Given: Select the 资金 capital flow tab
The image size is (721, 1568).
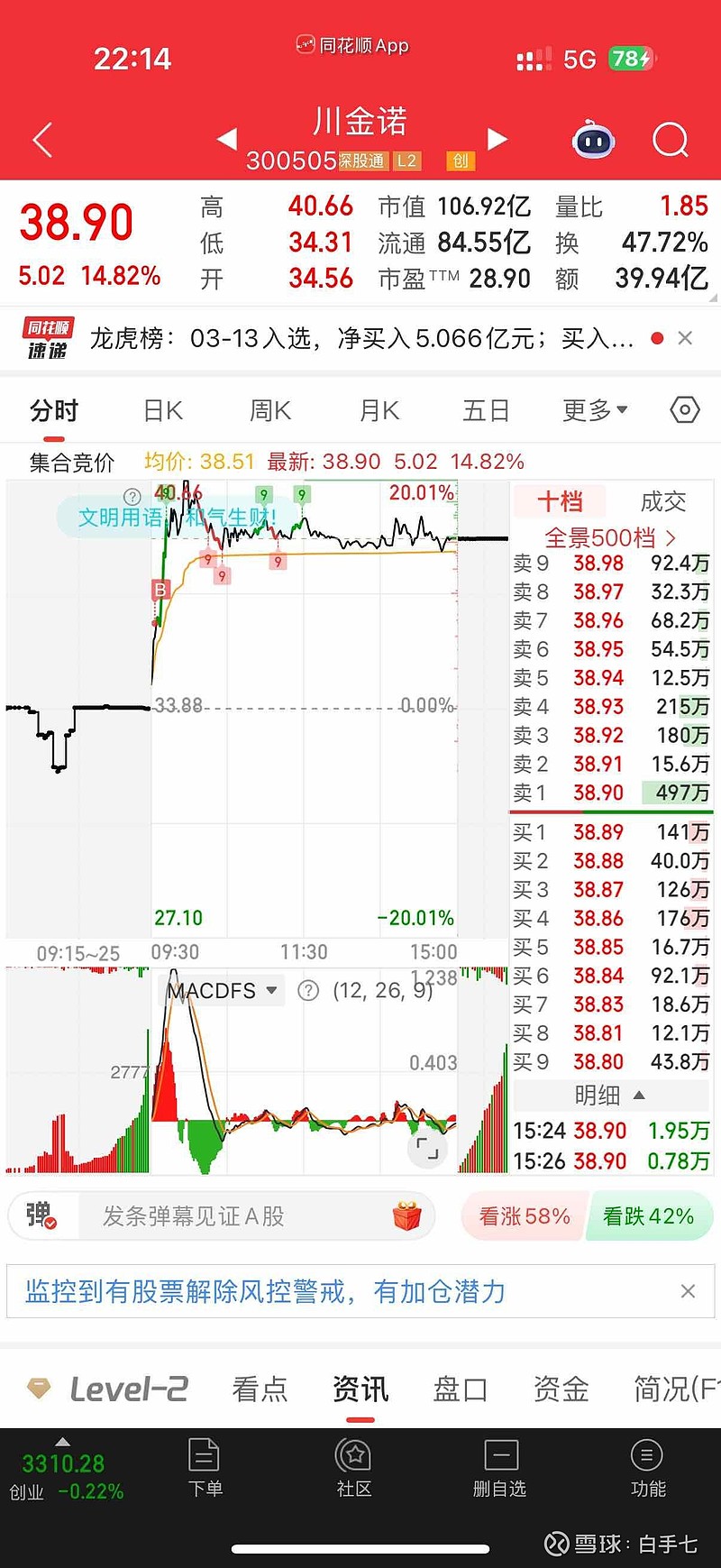Looking at the screenshot, I should click(x=561, y=1390).
